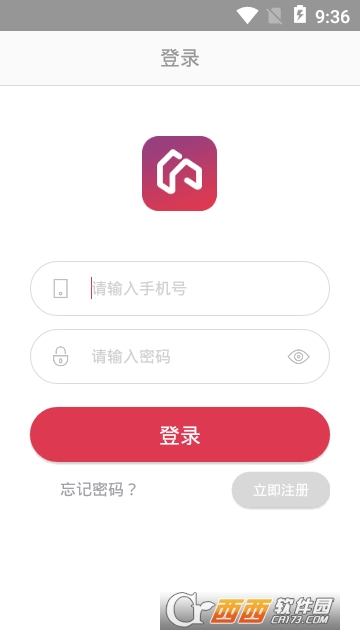Tap the 立即注册 register button

point(281,490)
